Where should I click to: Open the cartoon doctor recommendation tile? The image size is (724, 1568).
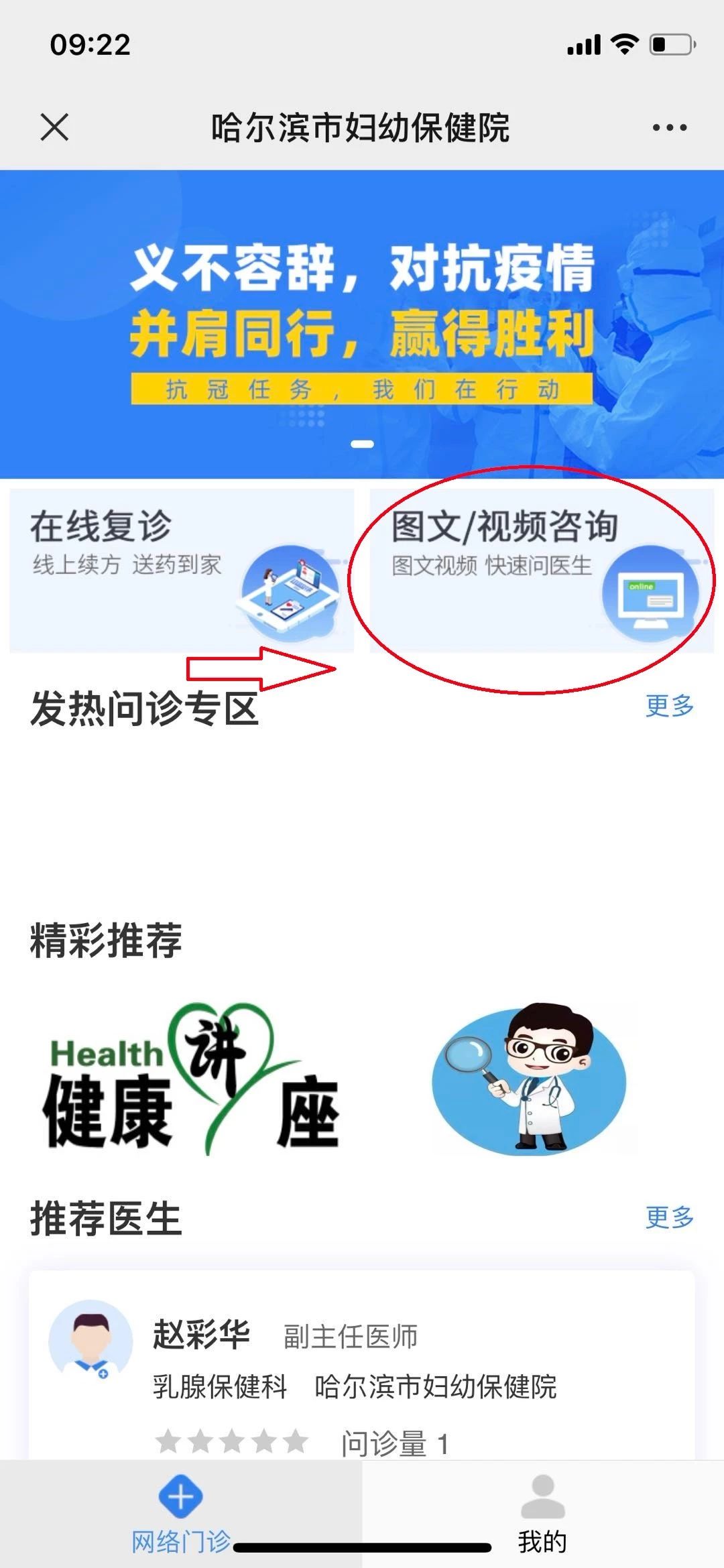(529, 1079)
